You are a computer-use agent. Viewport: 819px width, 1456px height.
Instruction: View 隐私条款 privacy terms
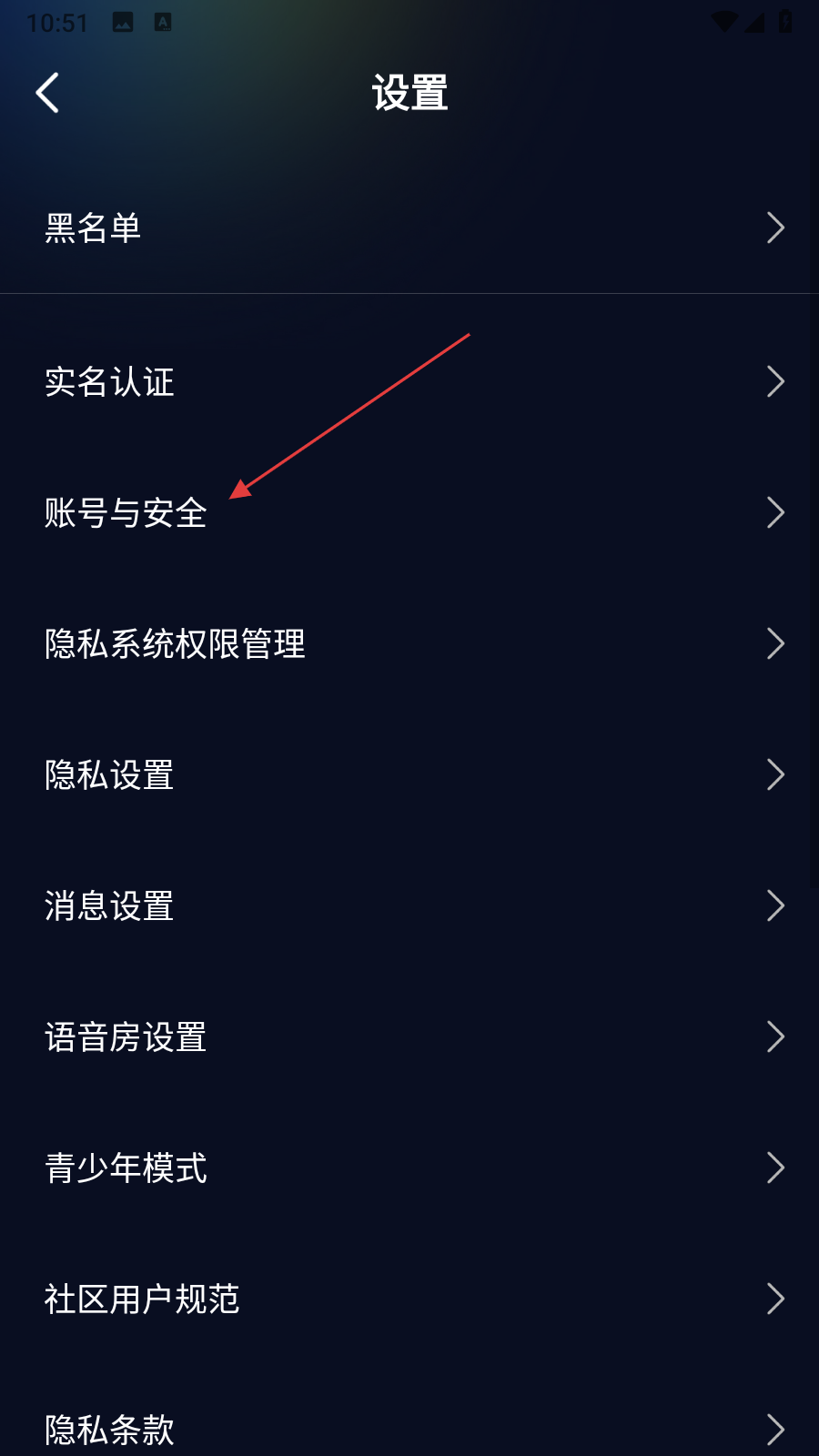409,1429
